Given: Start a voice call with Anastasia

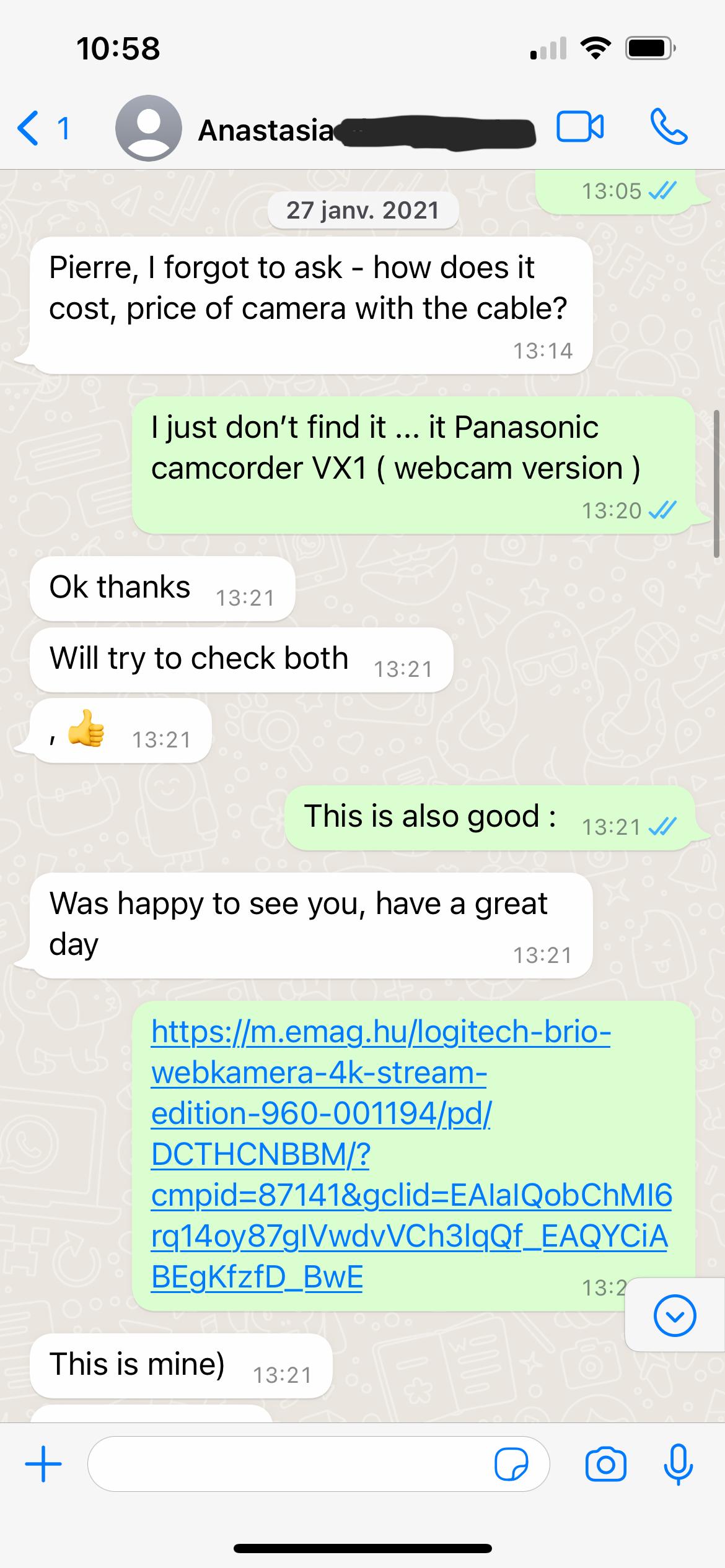Looking at the screenshot, I should click(x=669, y=128).
